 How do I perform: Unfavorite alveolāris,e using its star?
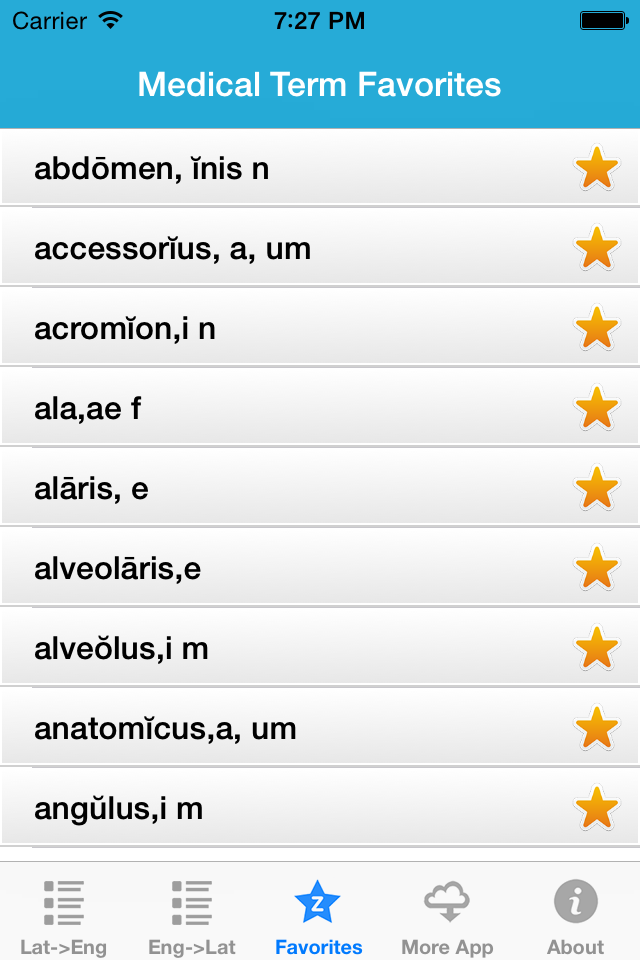tap(596, 568)
